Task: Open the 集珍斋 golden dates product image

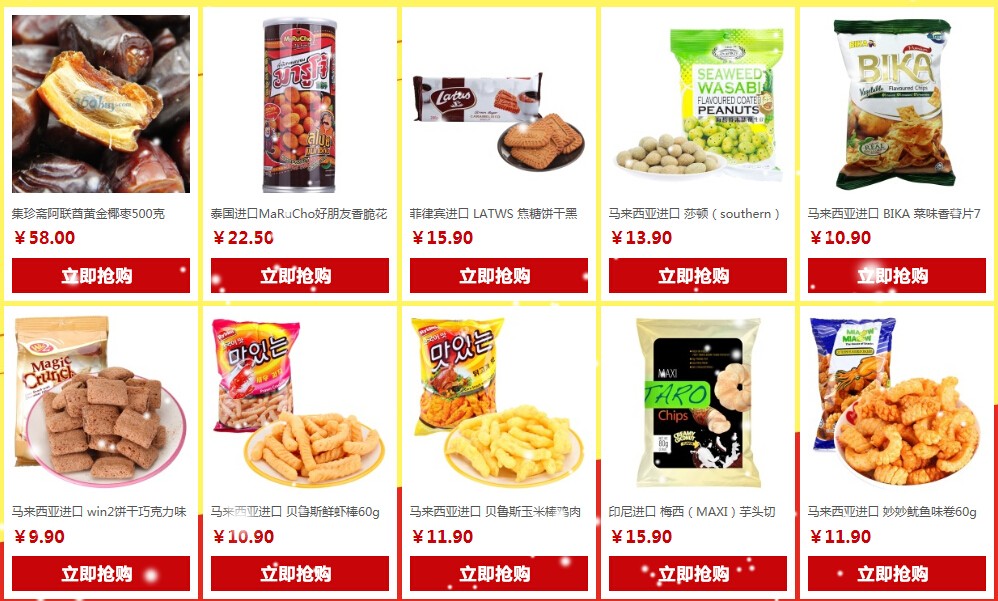Action: [x=100, y=104]
